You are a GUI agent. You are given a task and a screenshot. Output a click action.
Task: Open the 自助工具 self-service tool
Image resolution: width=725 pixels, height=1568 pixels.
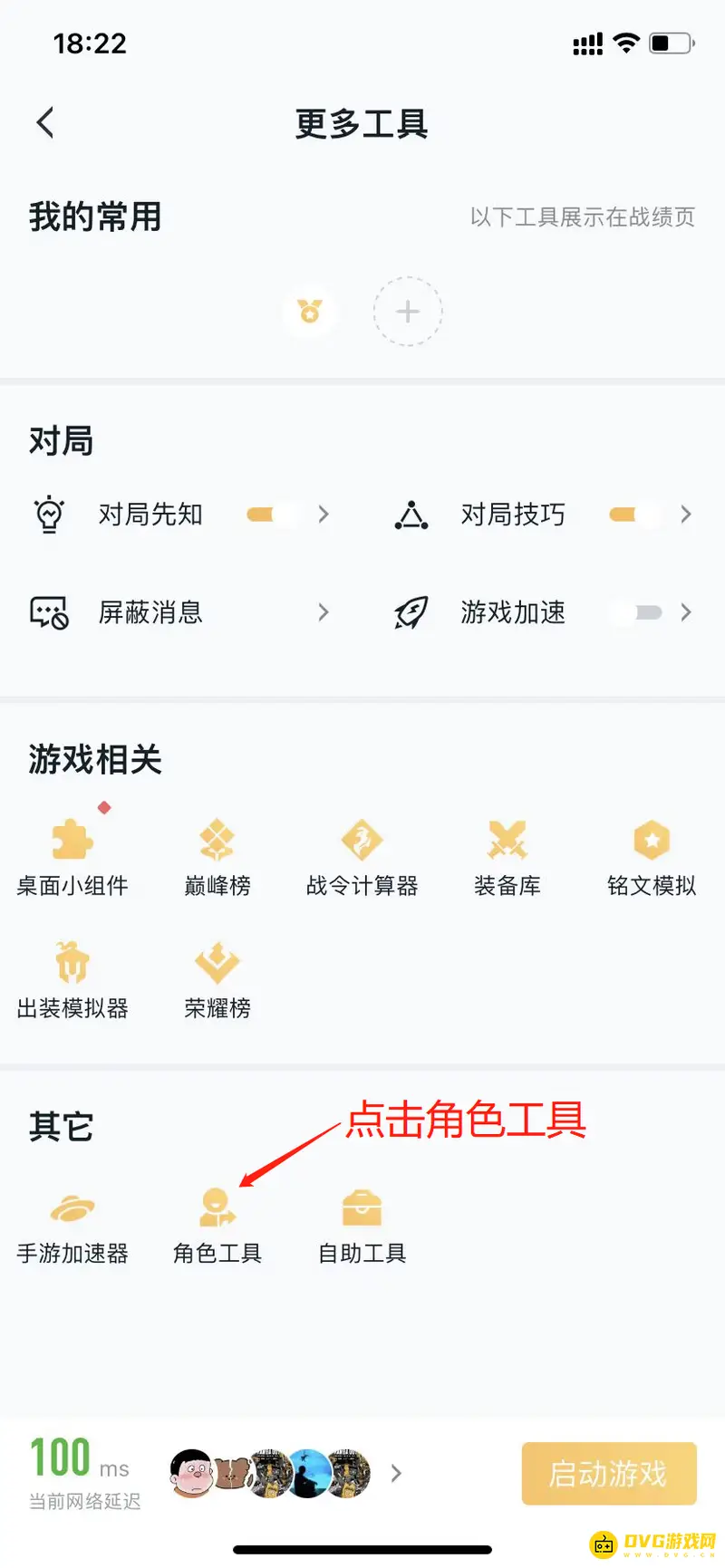tap(362, 1218)
